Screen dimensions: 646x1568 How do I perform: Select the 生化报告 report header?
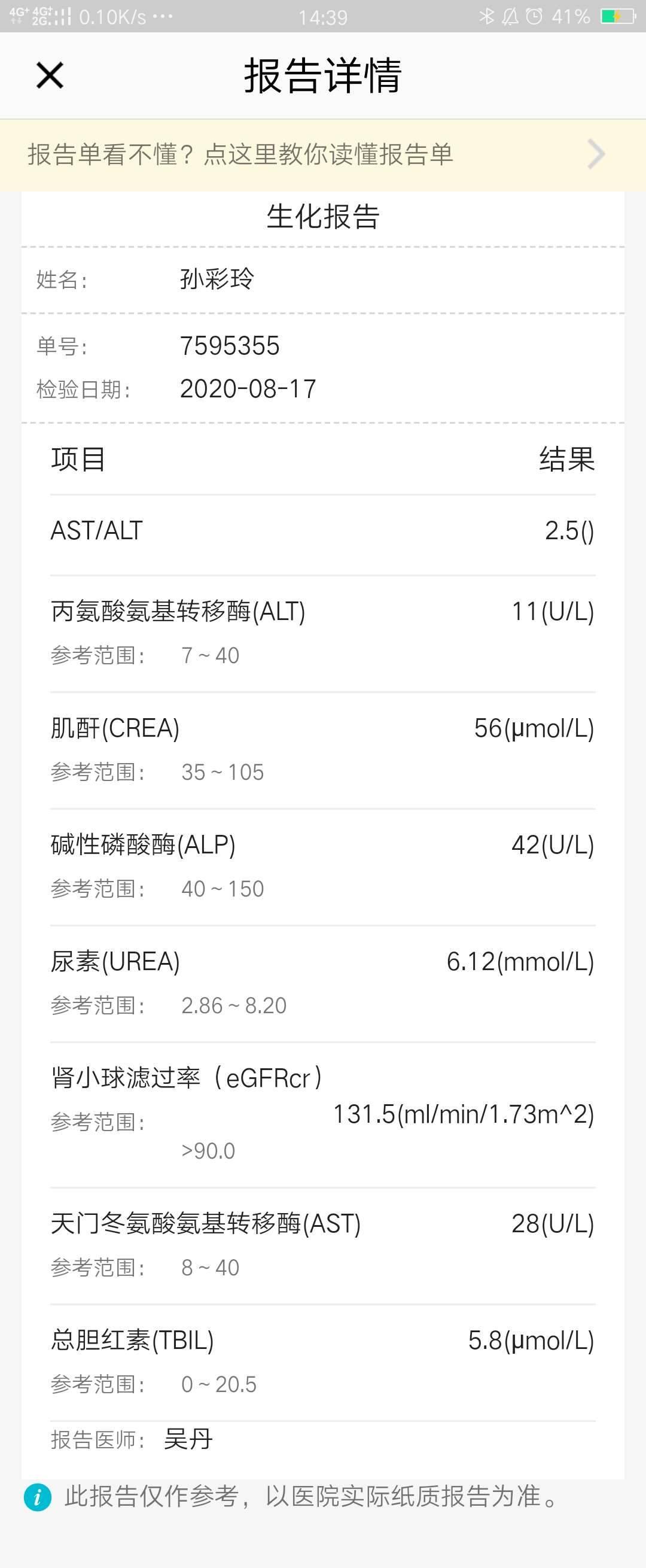pos(323,217)
